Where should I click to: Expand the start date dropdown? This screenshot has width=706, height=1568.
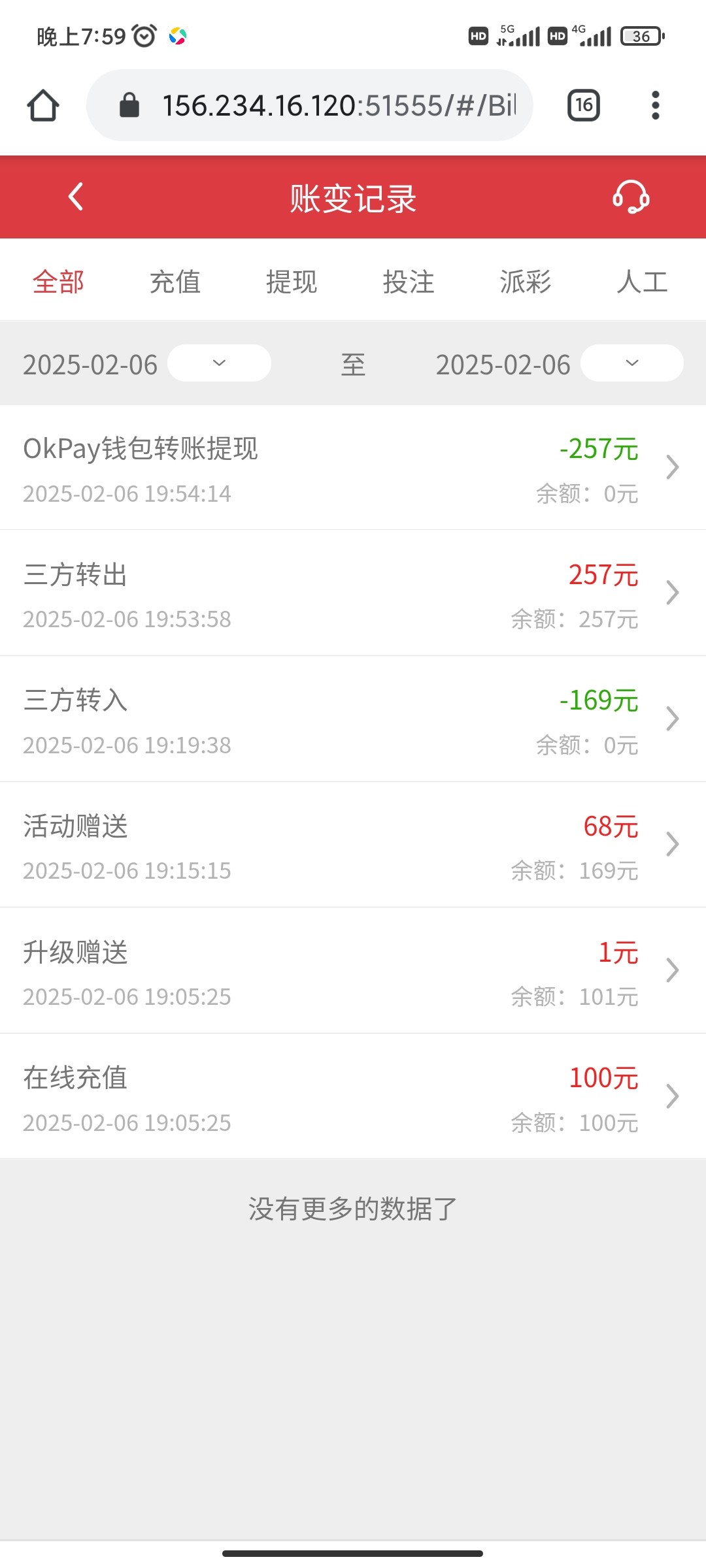(x=219, y=363)
